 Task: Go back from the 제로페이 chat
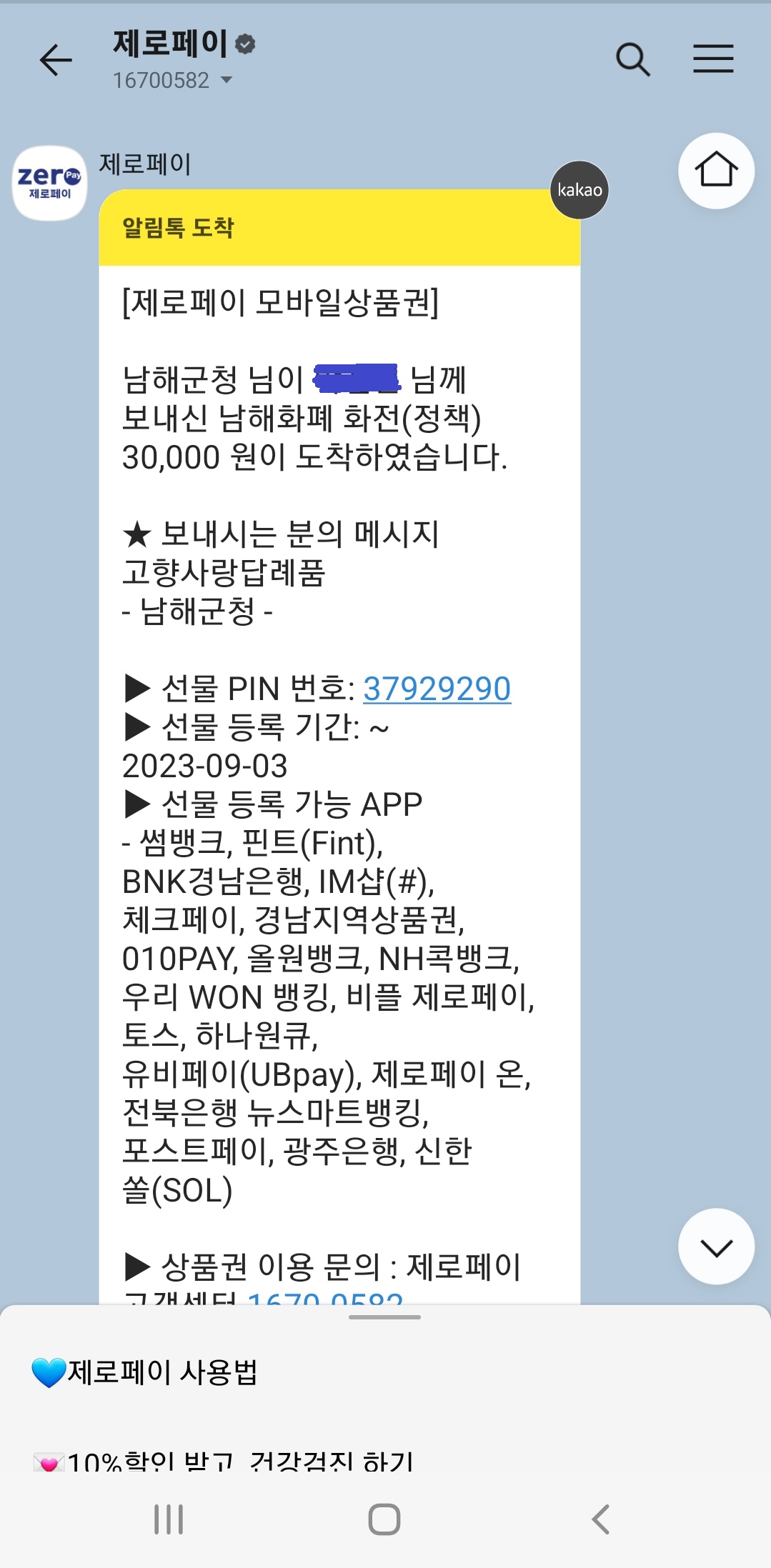pyautogui.click(x=56, y=60)
